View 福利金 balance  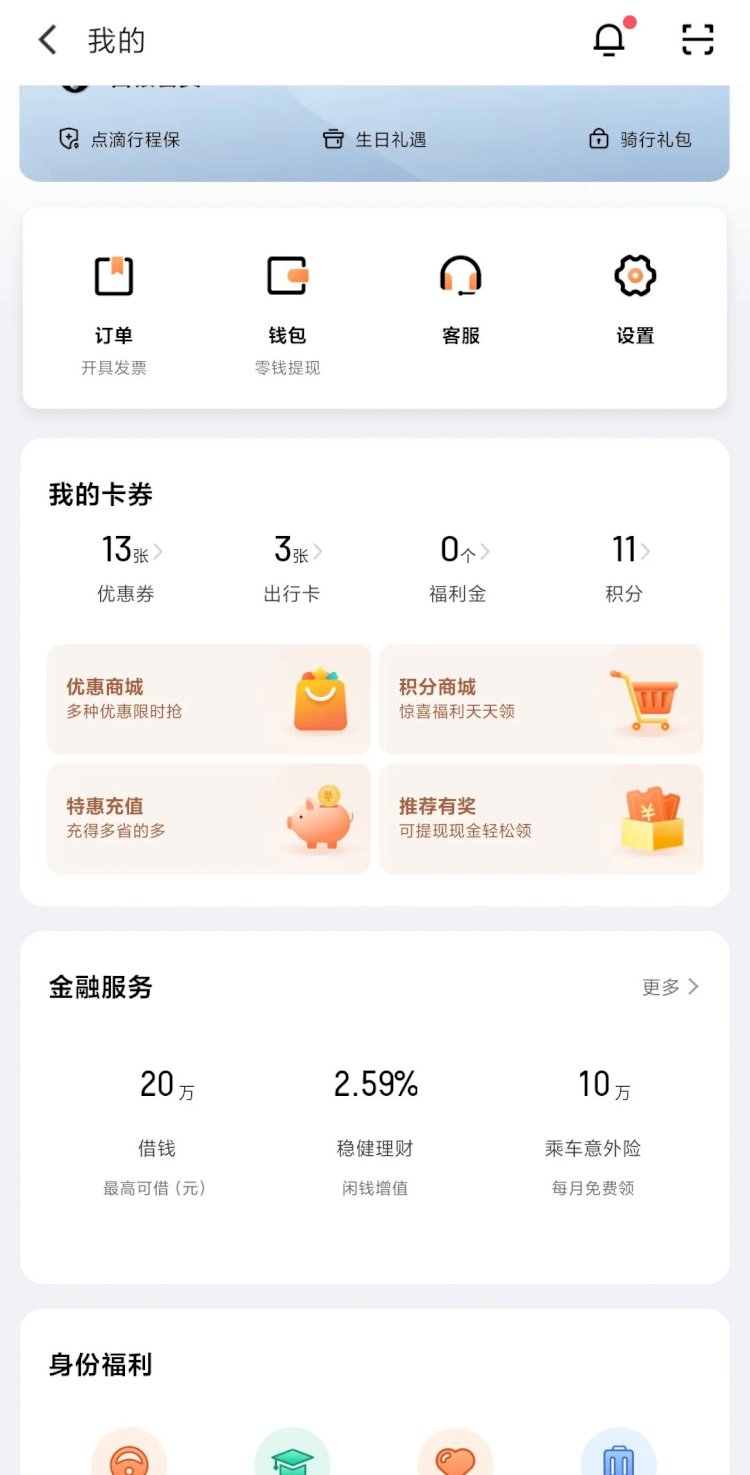coord(459,568)
